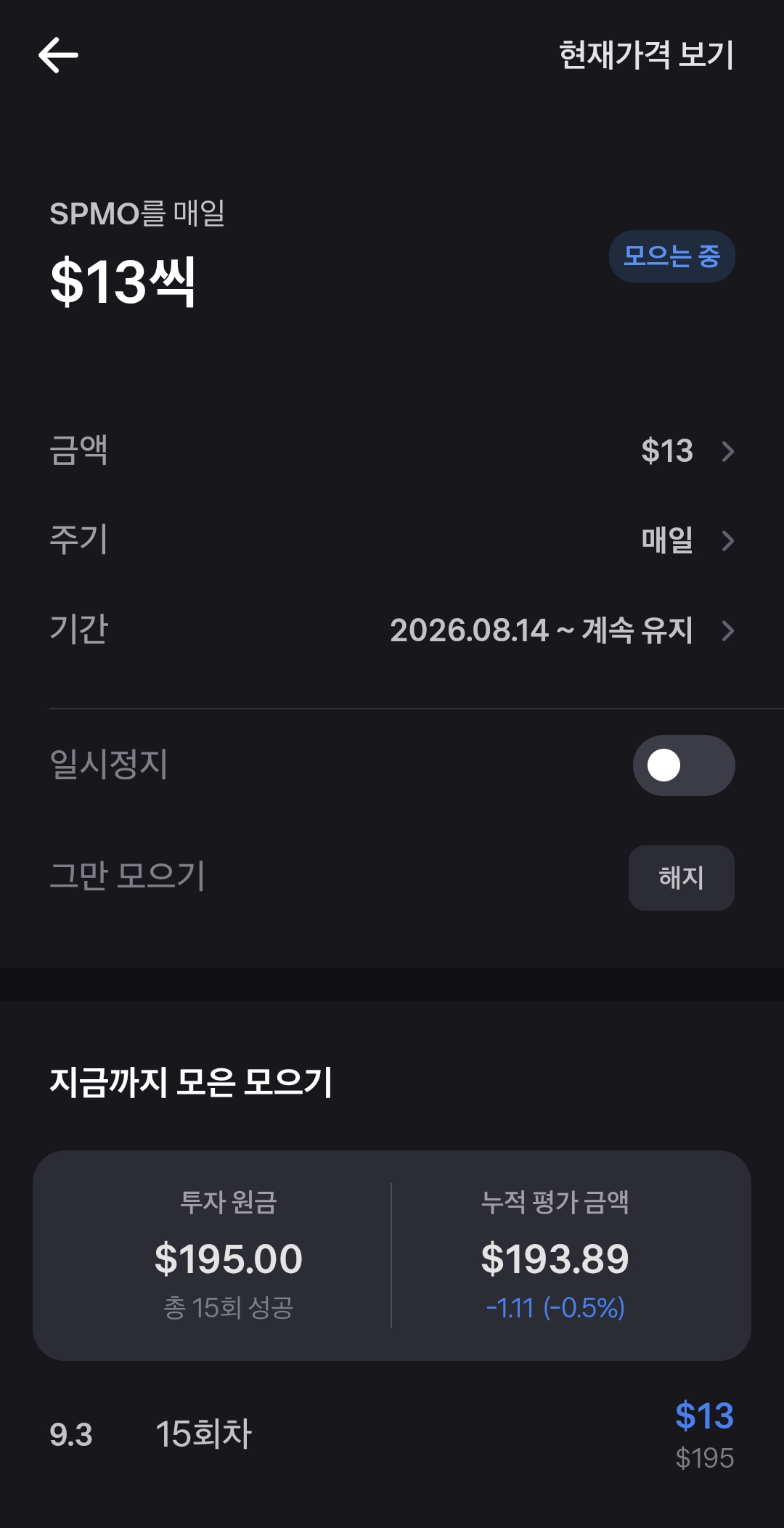784x1528 pixels.
Task: Go back with the arrow icon
Action: tap(58, 55)
